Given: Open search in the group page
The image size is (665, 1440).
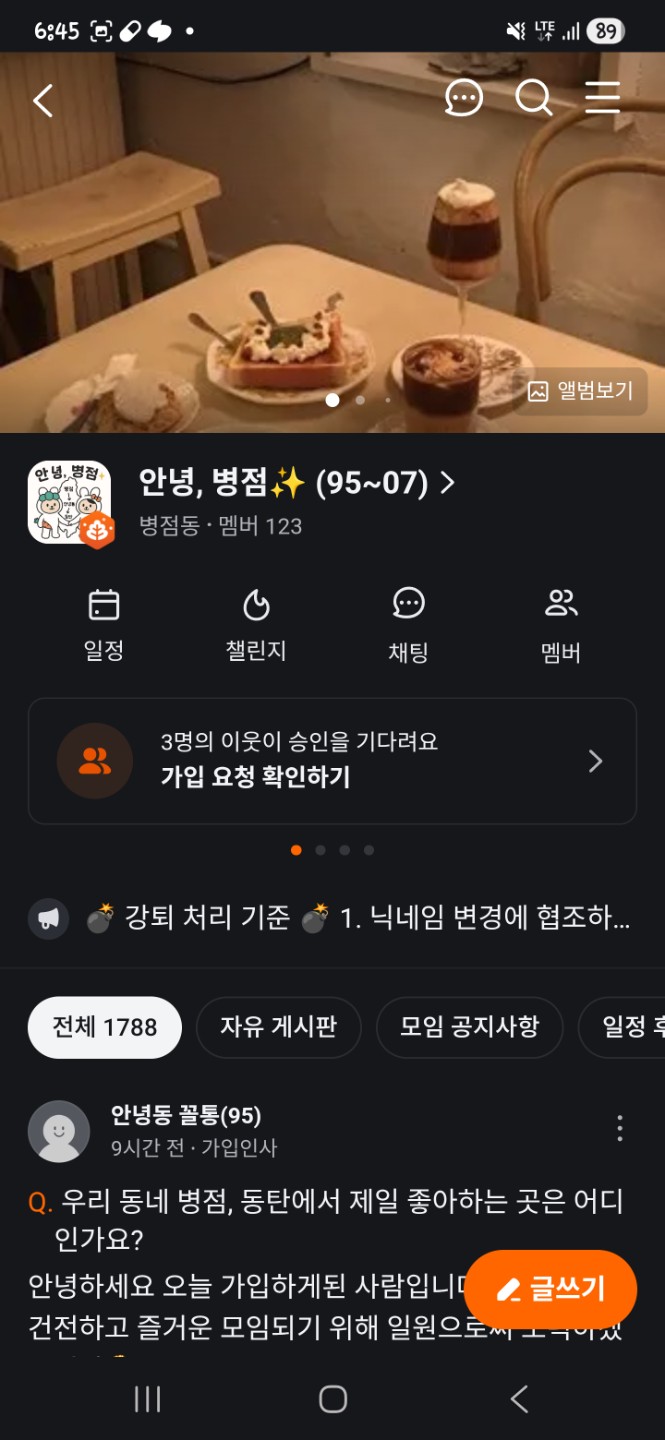Looking at the screenshot, I should pyautogui.click(x=533, y=98).
